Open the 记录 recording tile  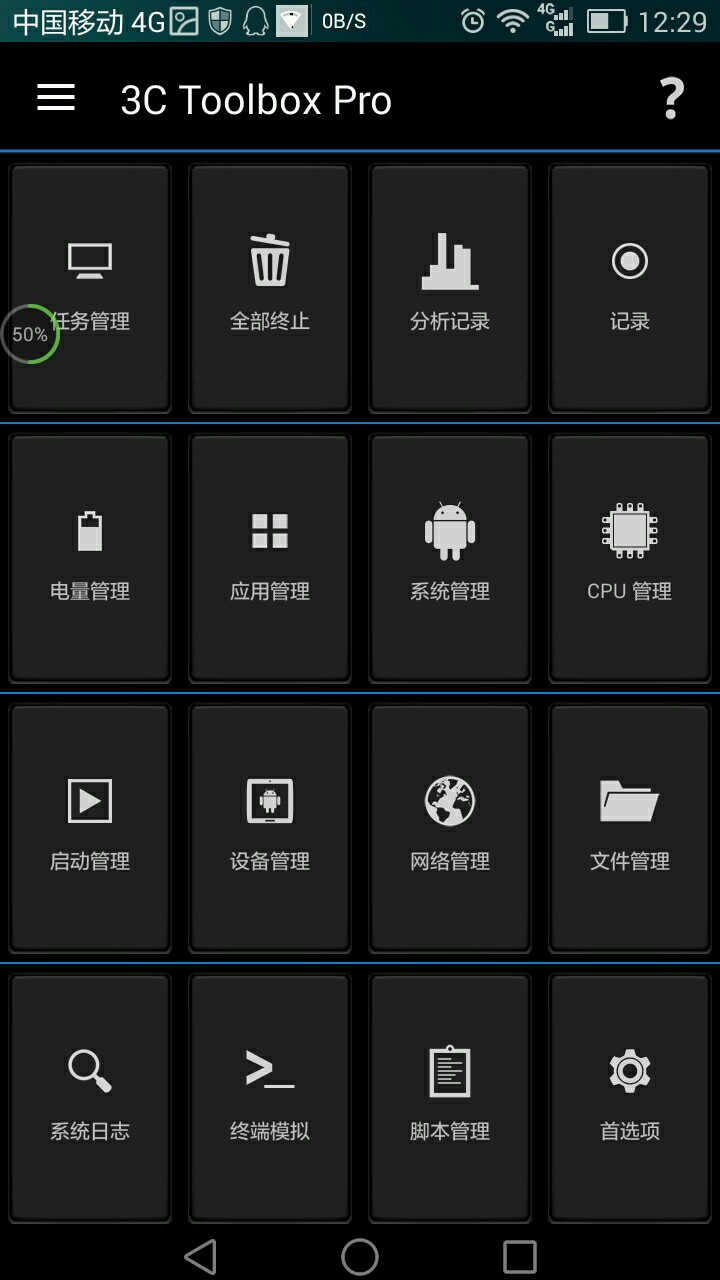point(630,287)
